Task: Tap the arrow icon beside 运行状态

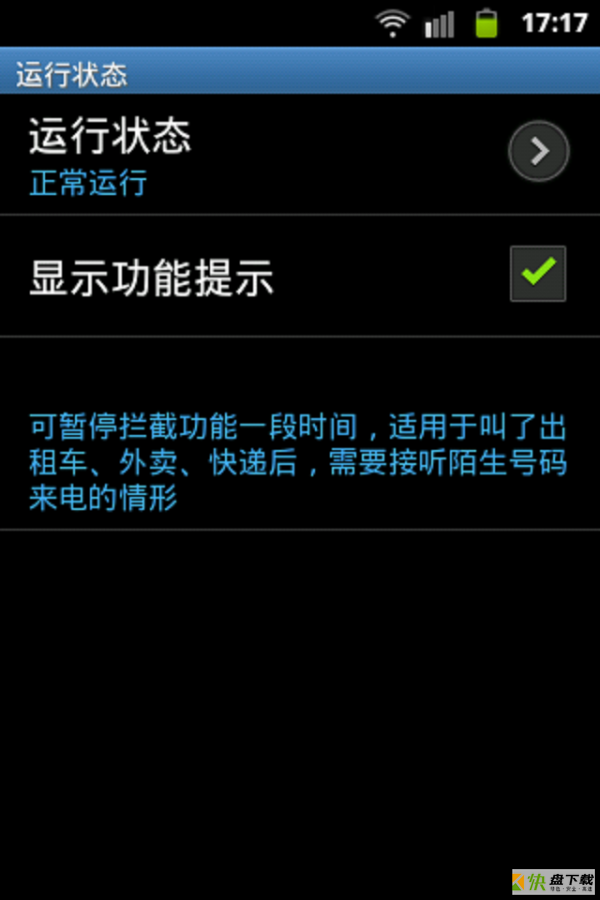Action: pos(538,152)
